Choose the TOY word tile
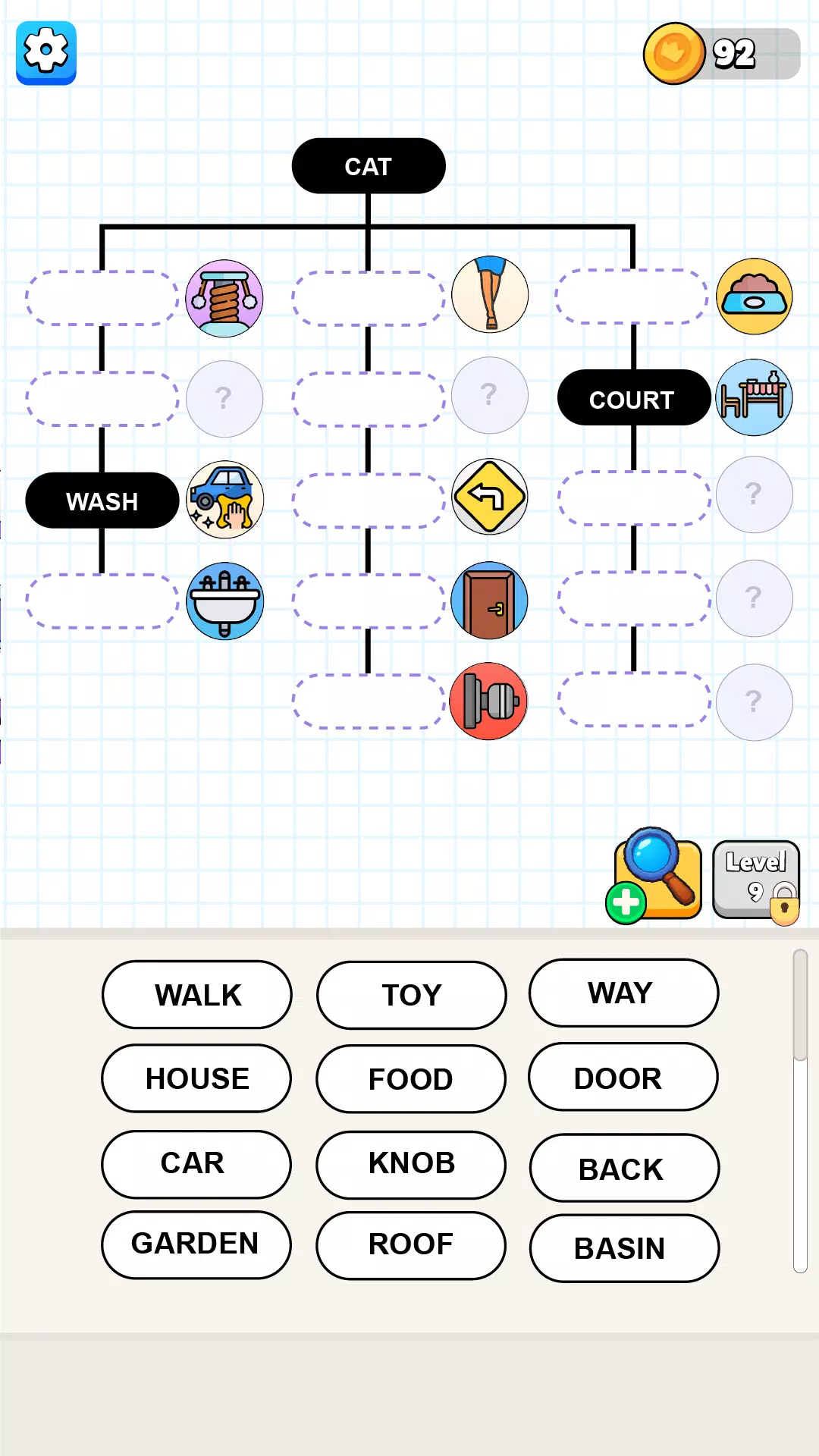The image size is (819, 1456). pos(411,995)
